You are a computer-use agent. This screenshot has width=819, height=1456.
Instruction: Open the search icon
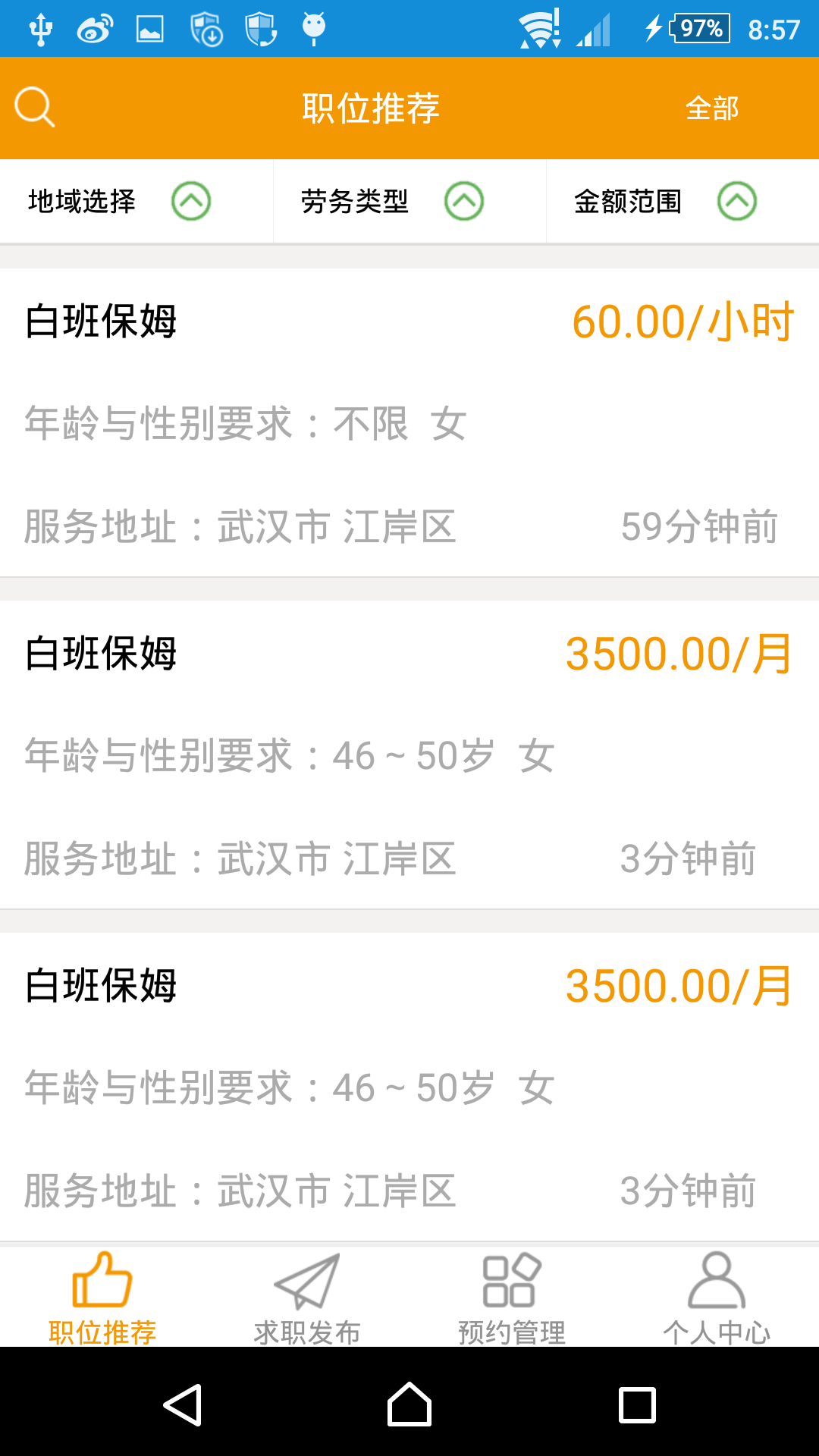point(35,108)
